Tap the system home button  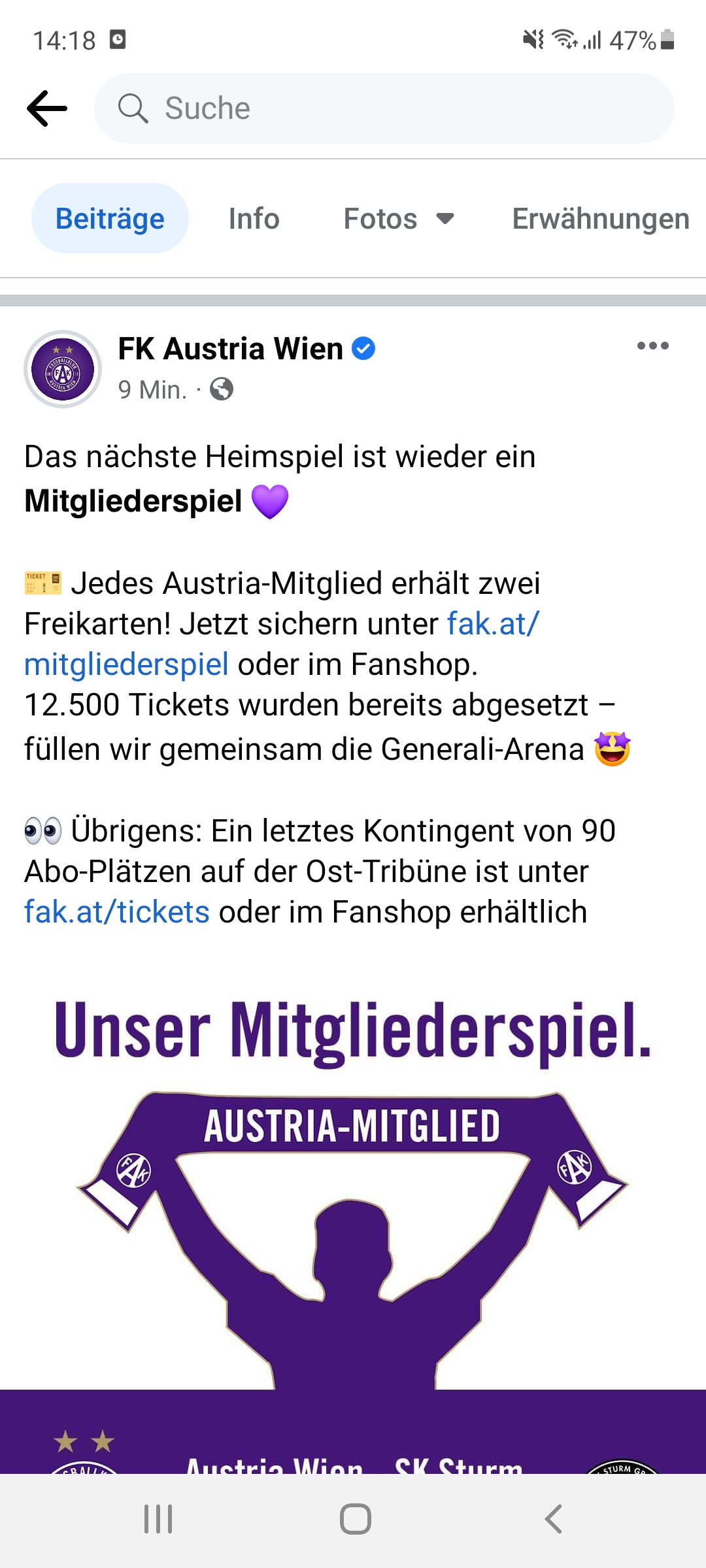[x=355, y=1519]
